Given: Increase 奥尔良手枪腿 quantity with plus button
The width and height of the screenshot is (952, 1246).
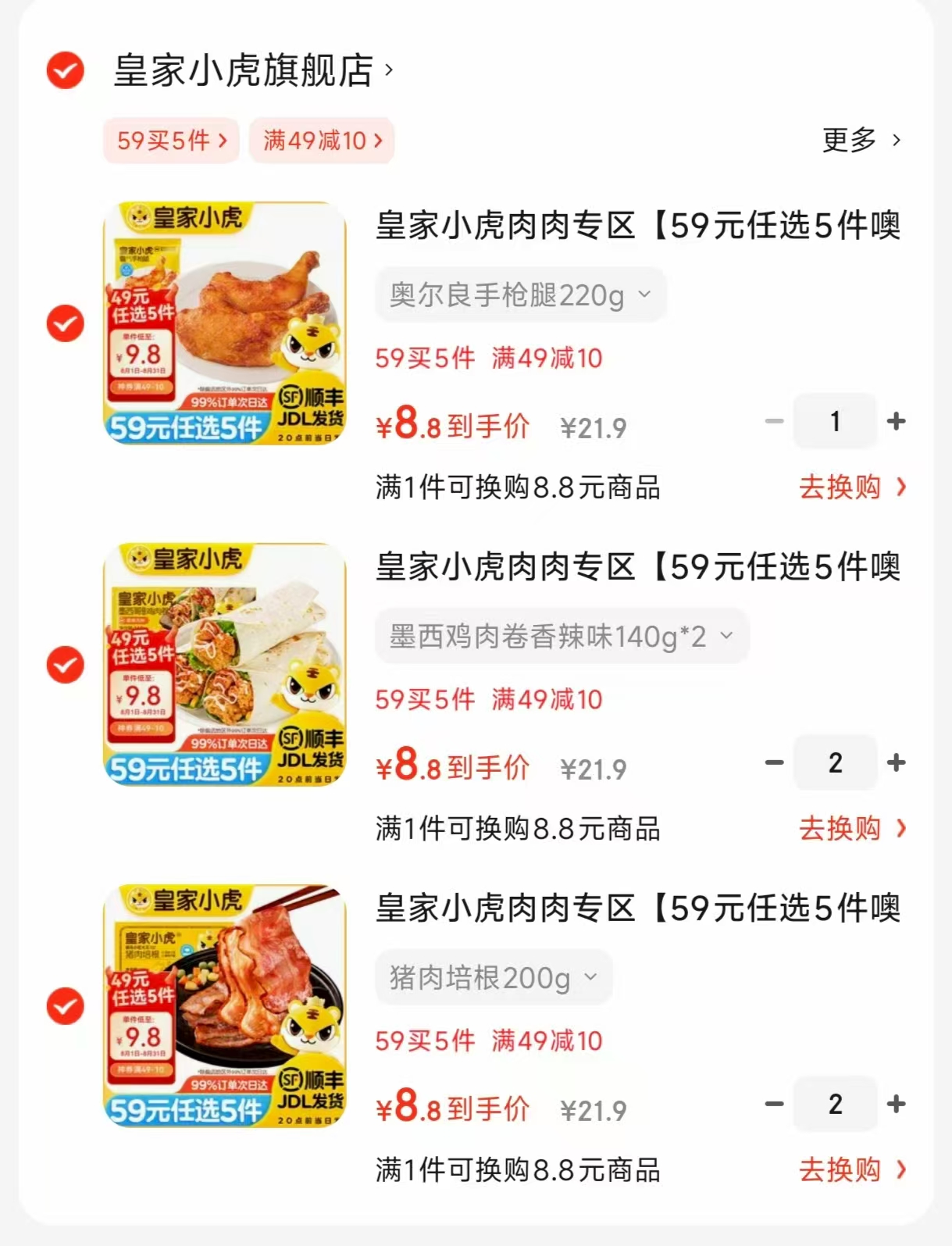Looking at the screenshot, I should (895, 421).
